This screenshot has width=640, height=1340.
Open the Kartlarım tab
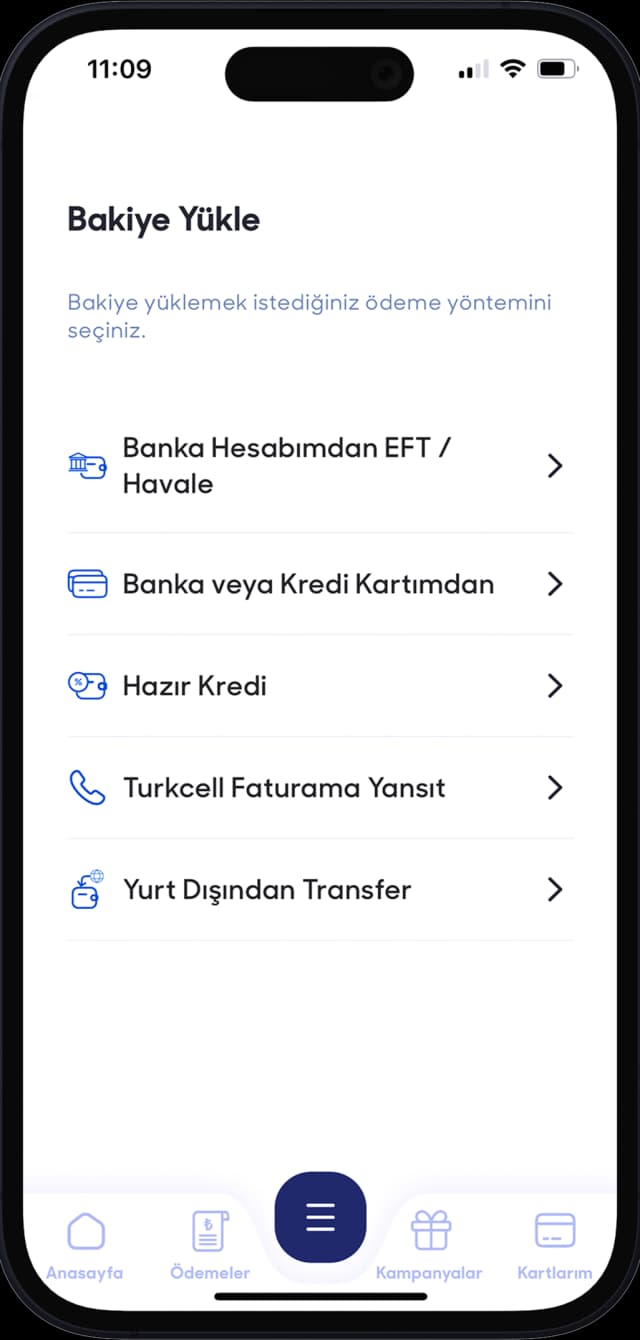(x=555, y=1244)
